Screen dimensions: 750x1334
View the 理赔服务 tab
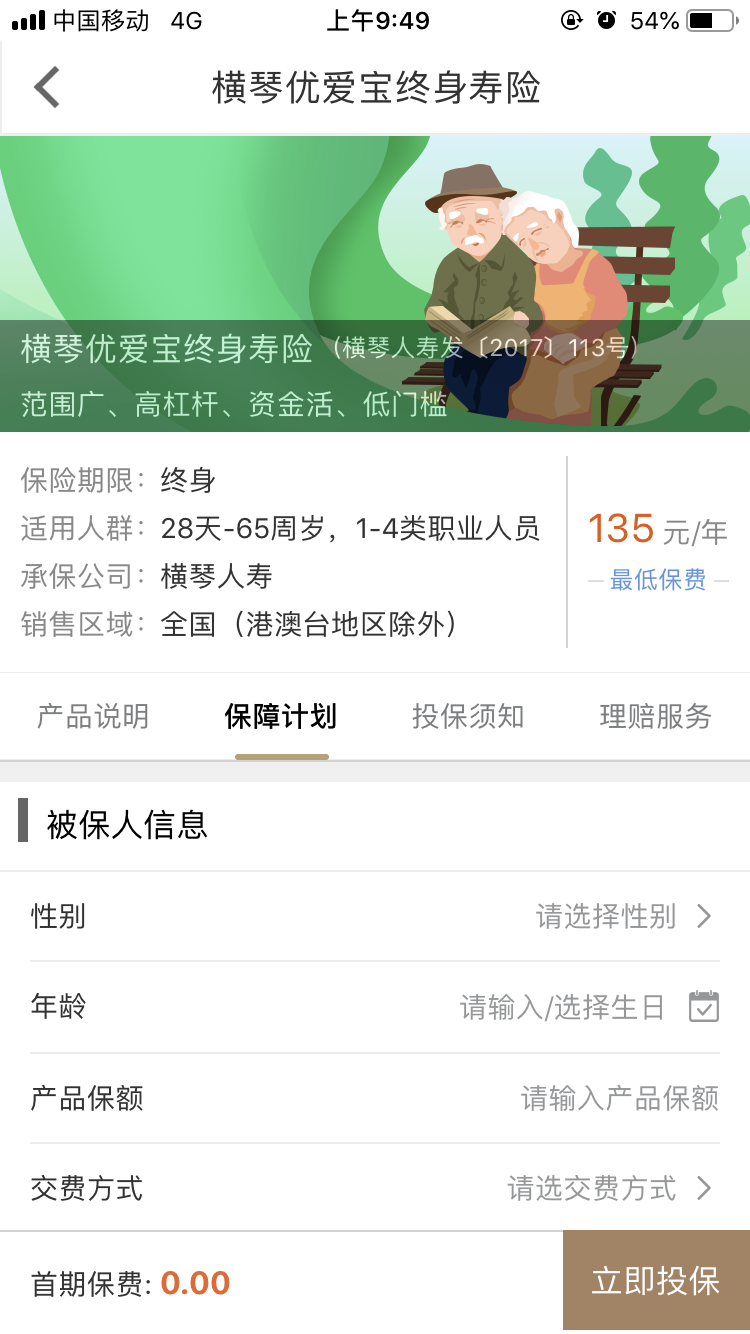655,716
